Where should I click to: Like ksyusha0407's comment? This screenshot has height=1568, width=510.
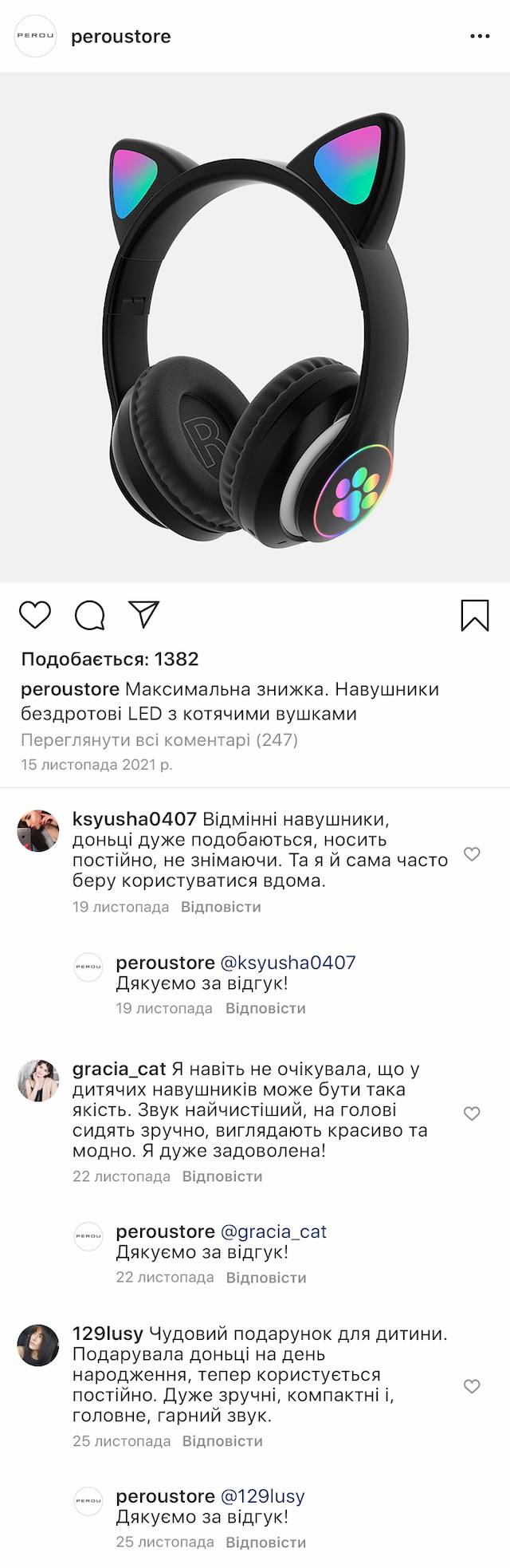point(472,854)
